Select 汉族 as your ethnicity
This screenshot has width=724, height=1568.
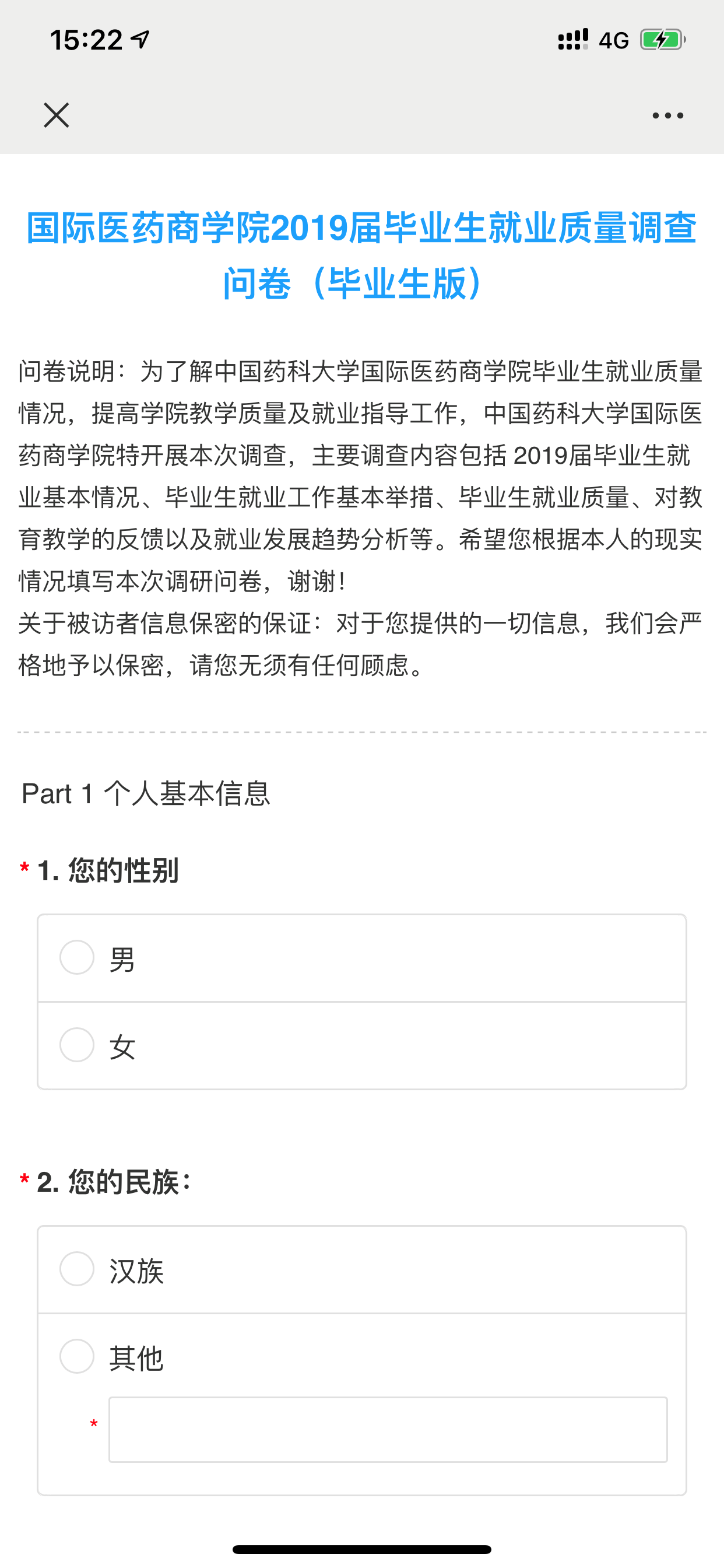362,1270
